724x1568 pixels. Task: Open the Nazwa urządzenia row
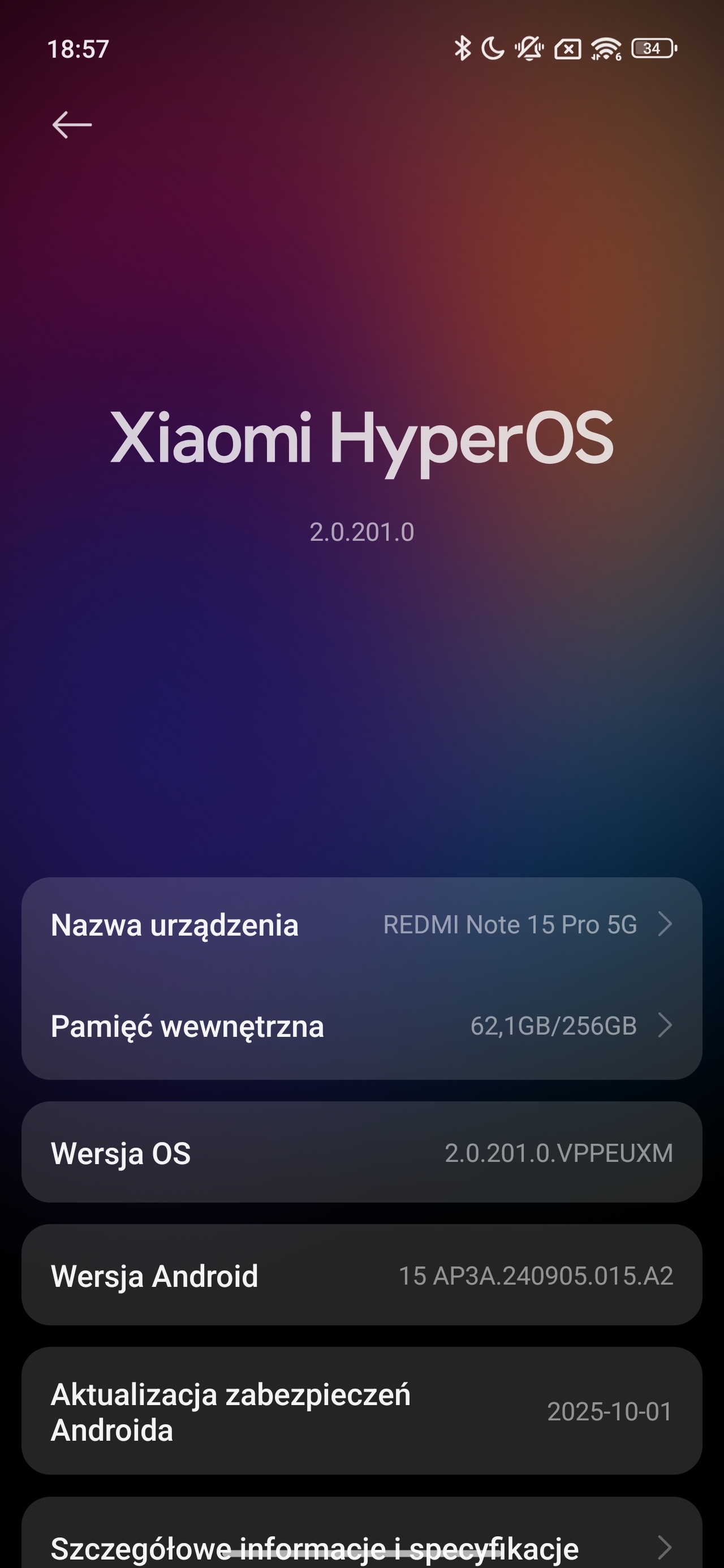coord(361,925)
